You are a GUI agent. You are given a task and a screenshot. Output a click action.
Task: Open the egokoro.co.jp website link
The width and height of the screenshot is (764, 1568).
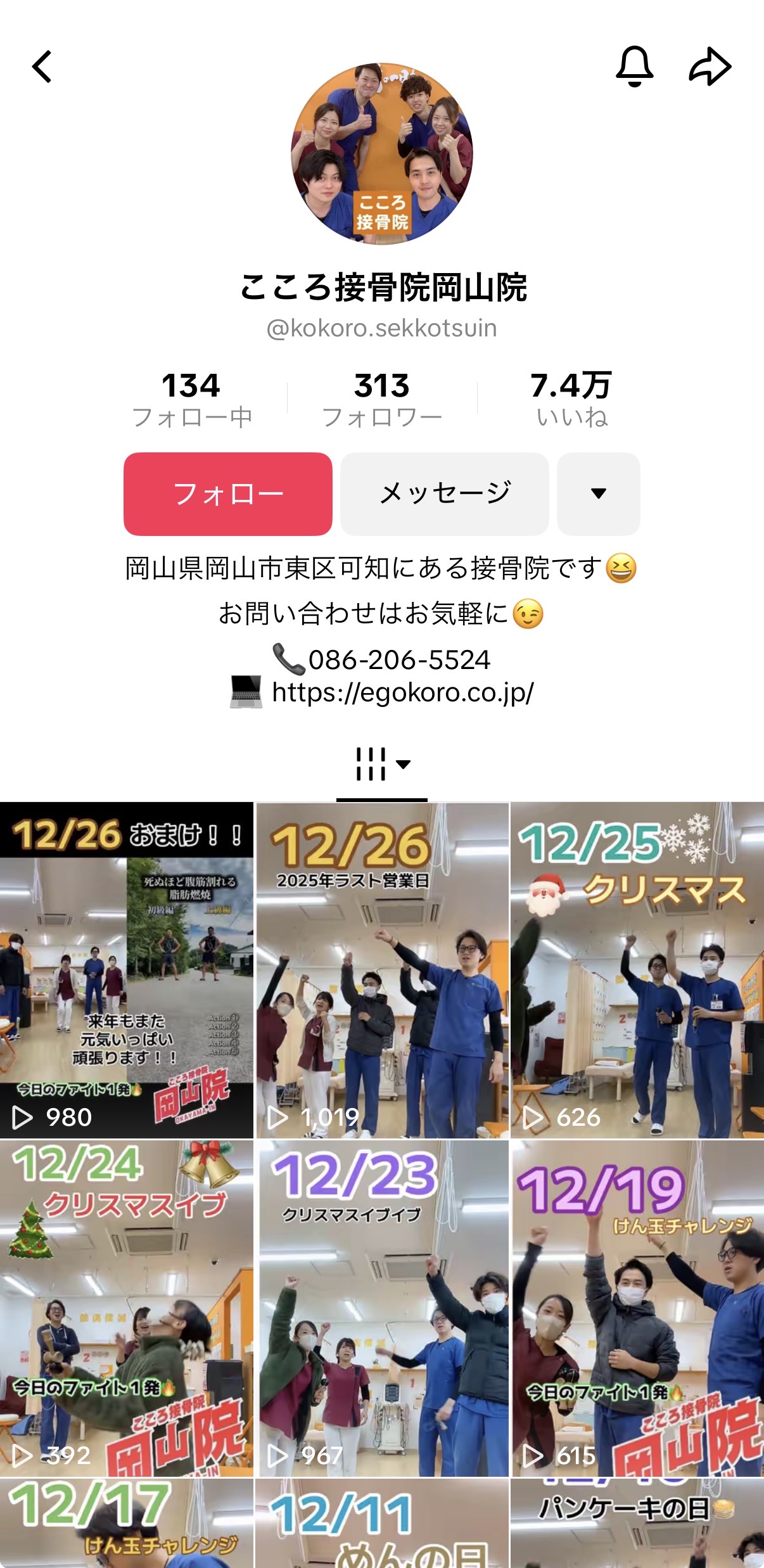click(402, 692)
